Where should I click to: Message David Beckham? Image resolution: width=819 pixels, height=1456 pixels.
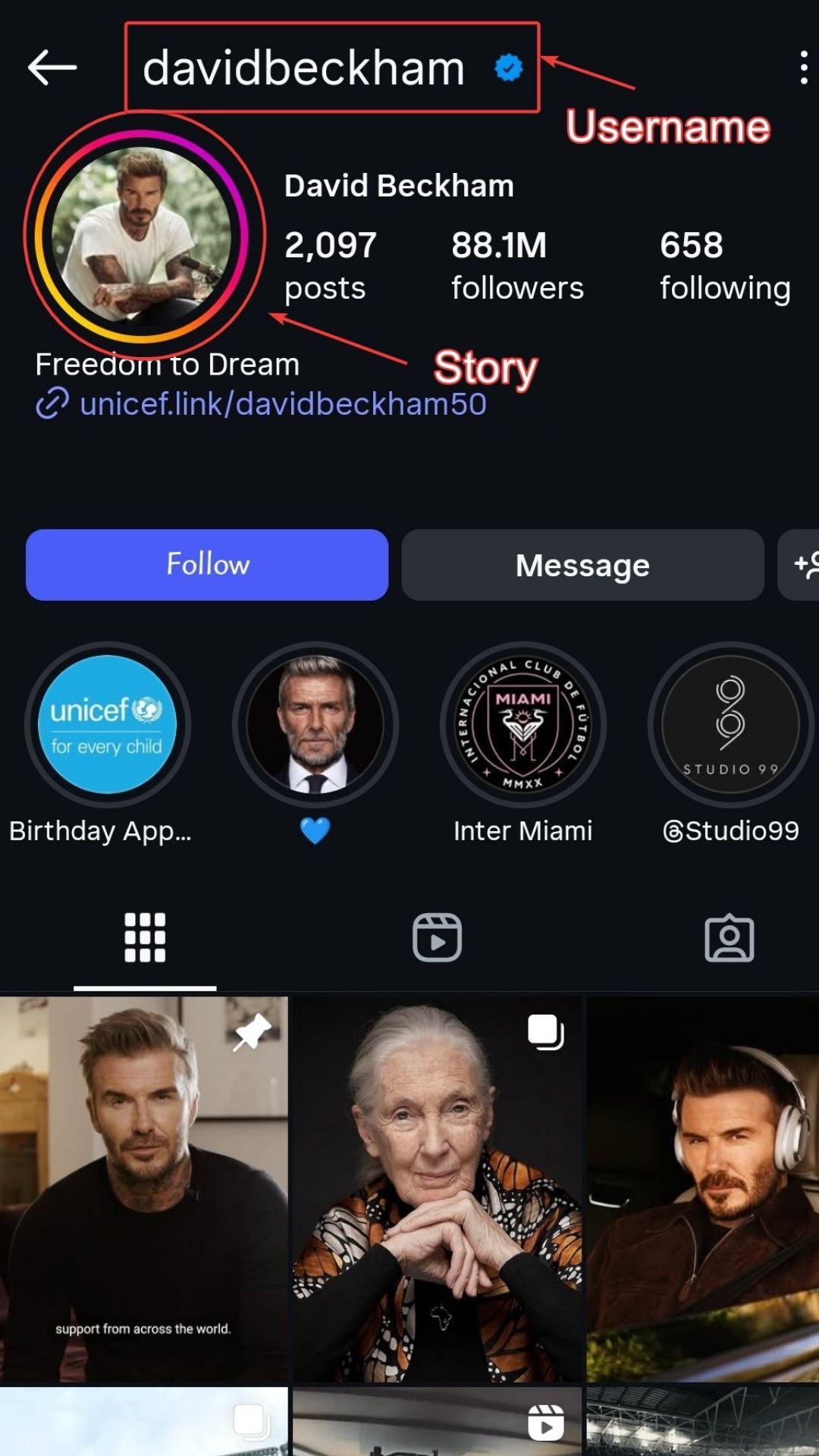pyautogui.click(x=582, y=565)
